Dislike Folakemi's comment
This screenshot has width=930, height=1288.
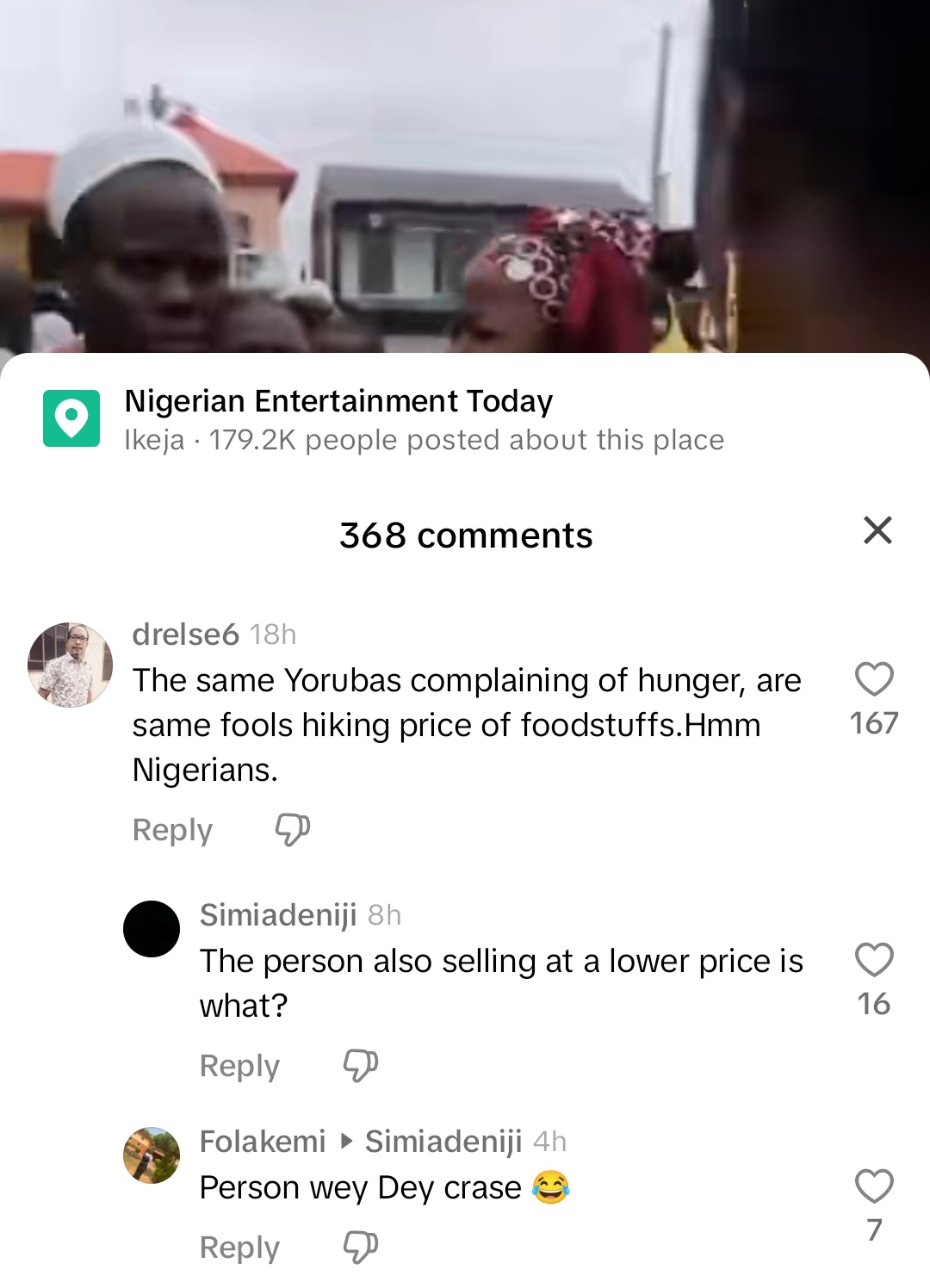[x=360, y=1248]
